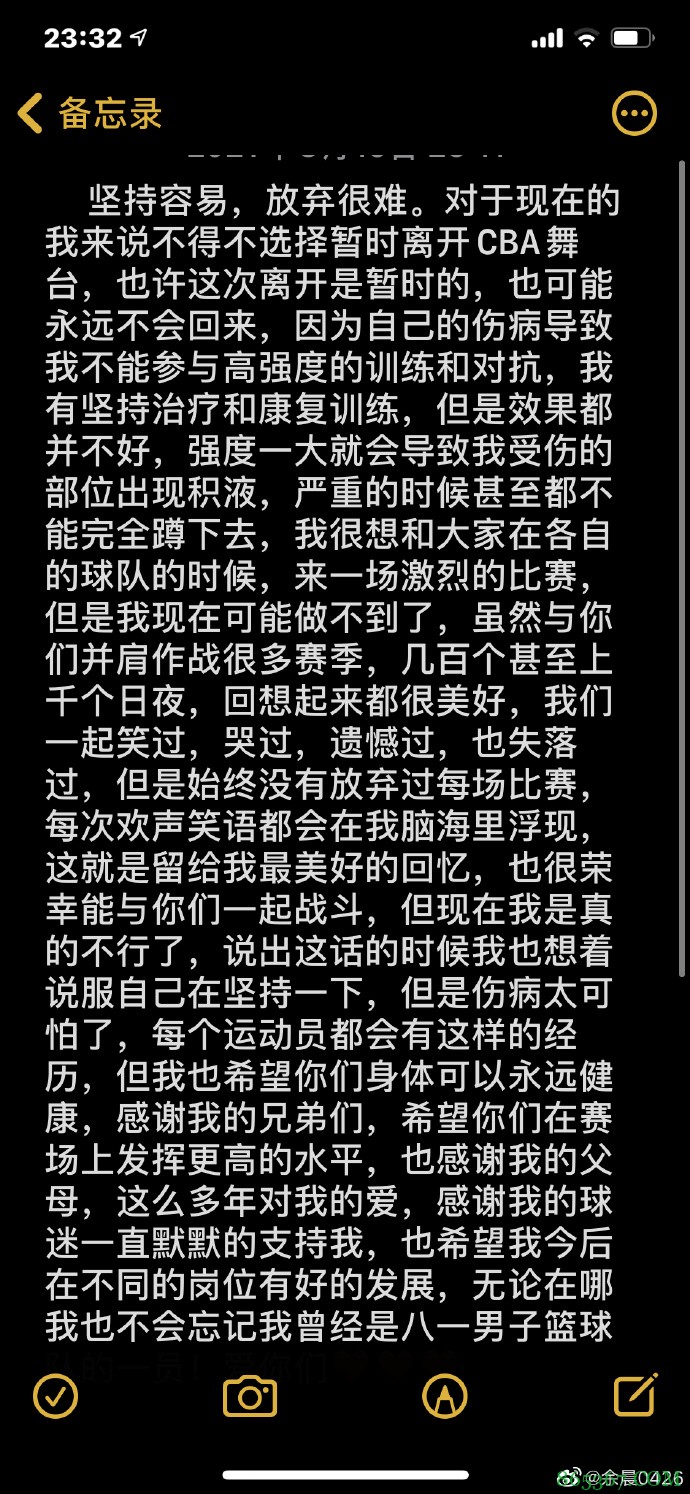Open the more options ellipsis menu
This screenshot has height=1494, width=690.
(634, 114)
